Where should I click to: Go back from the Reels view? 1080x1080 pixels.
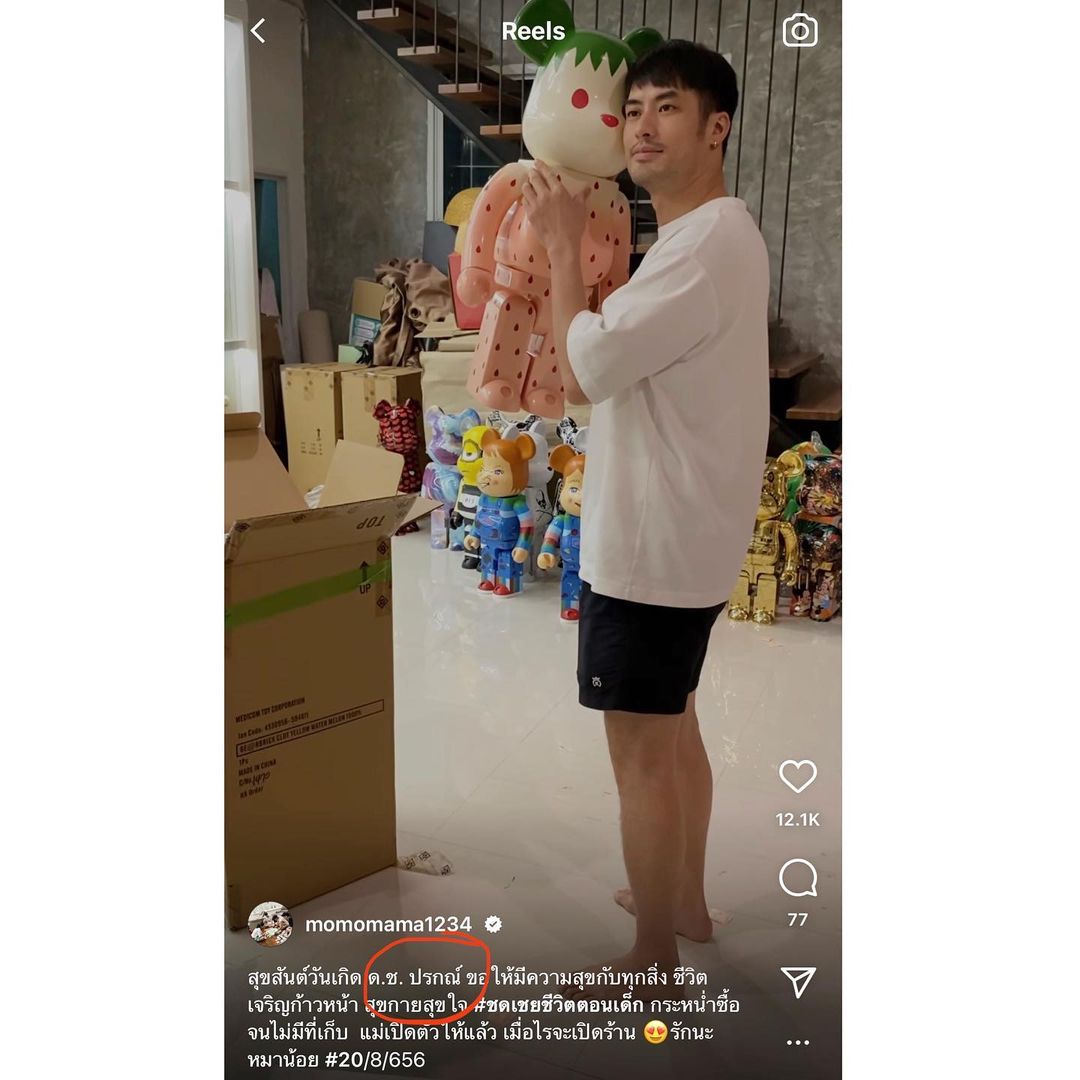[258, 31]
